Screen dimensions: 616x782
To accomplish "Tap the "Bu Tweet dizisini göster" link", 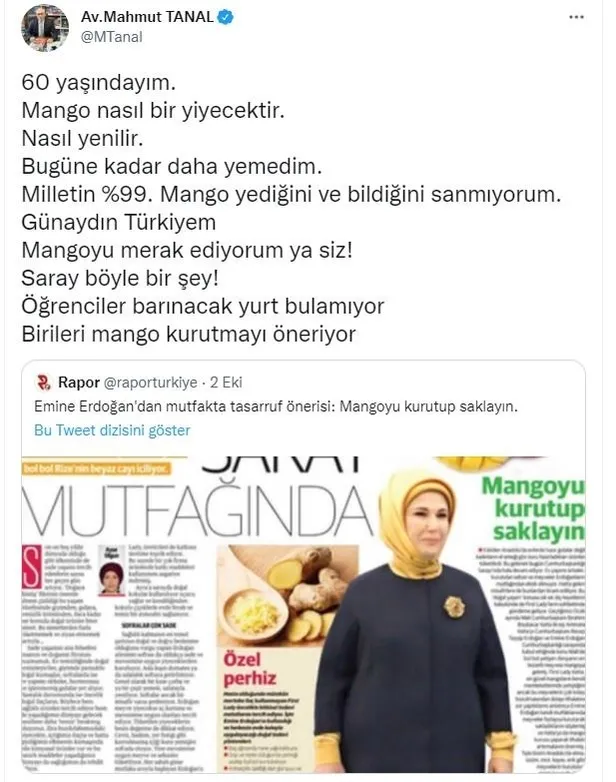I will click(112, 430).
